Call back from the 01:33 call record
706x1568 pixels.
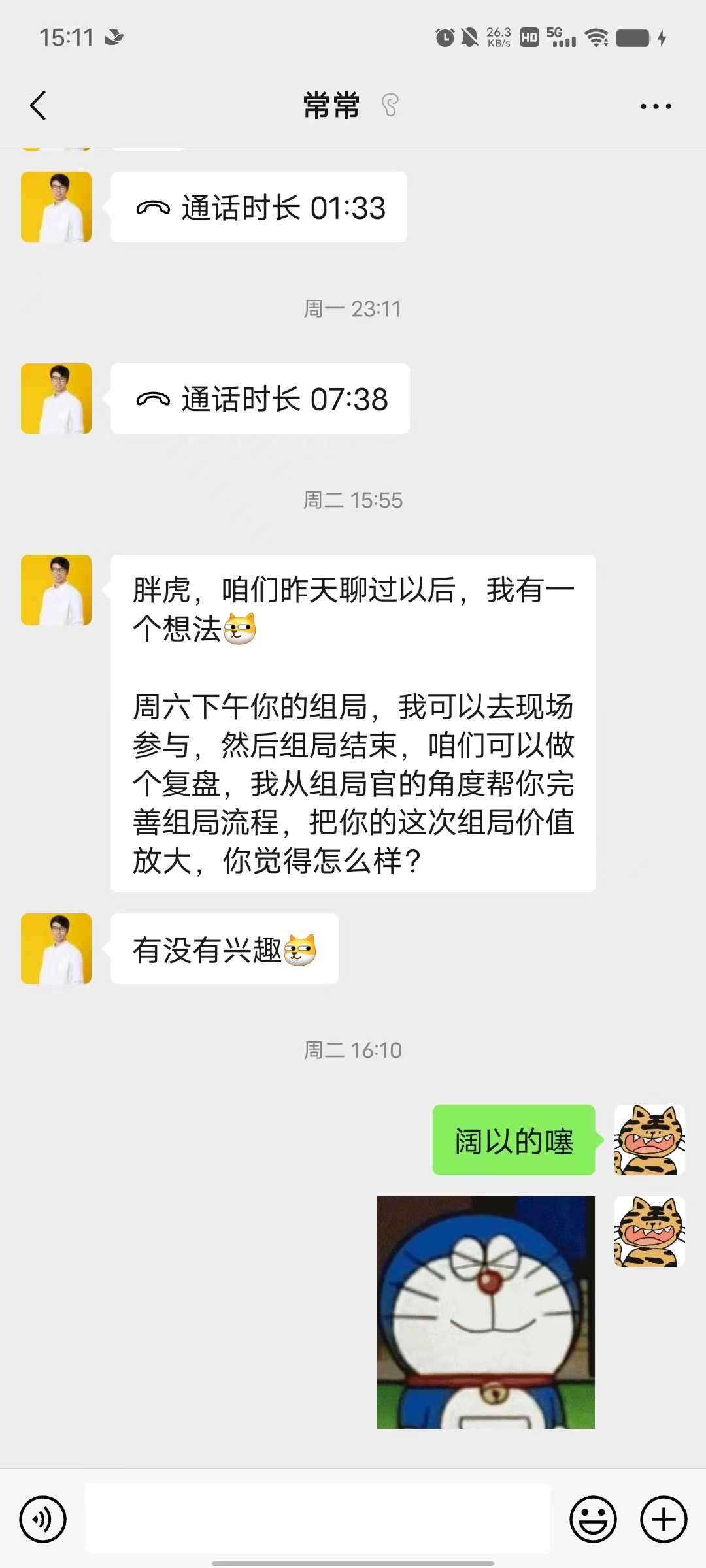point(259,208)
